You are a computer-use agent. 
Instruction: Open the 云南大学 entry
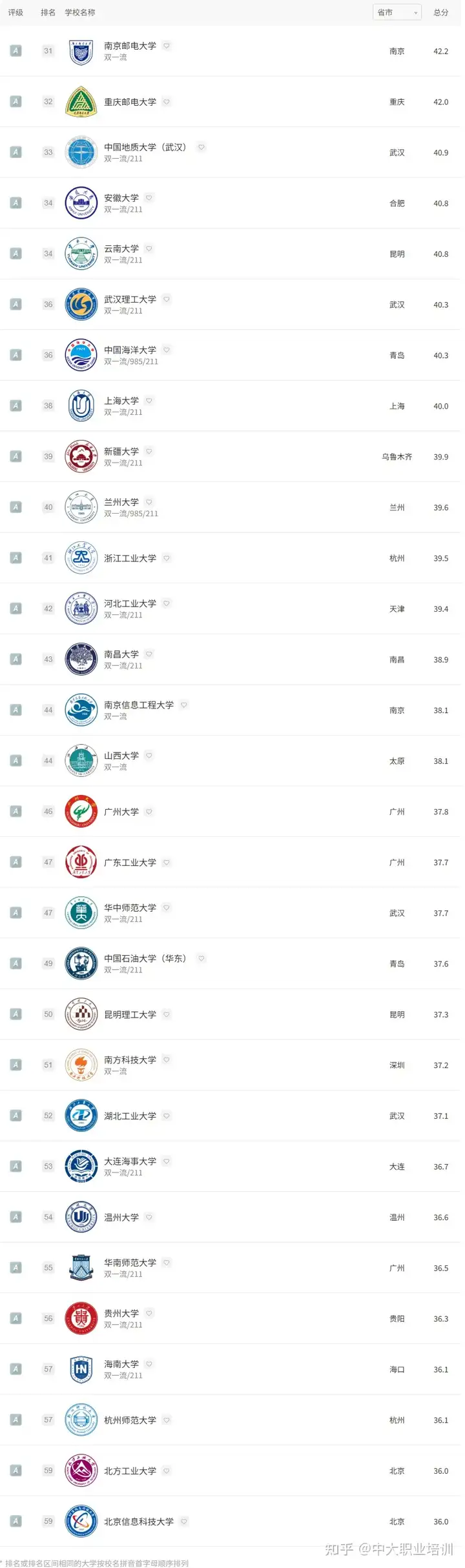tap(121, 248)
